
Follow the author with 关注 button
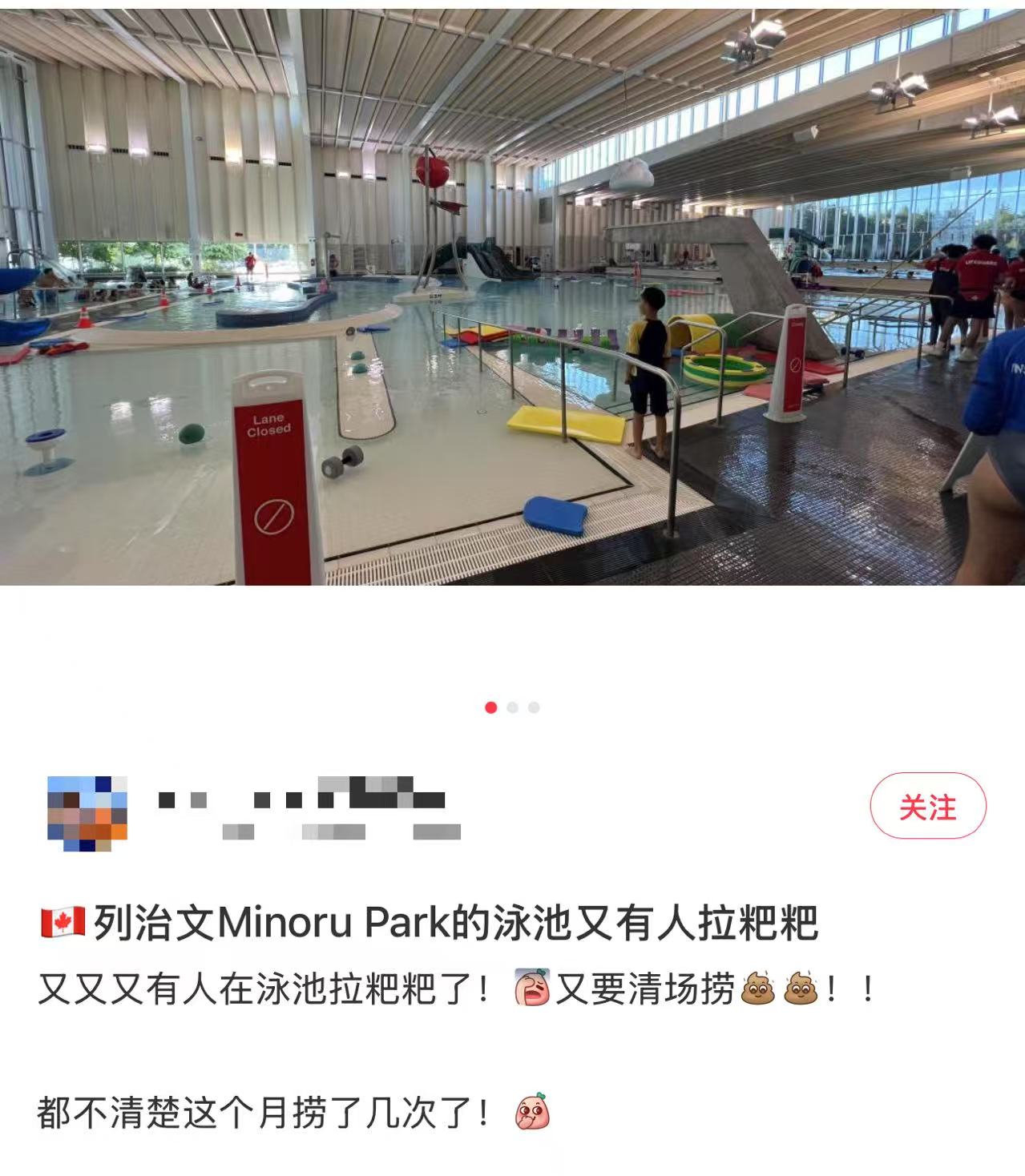(x=927, y=807)
